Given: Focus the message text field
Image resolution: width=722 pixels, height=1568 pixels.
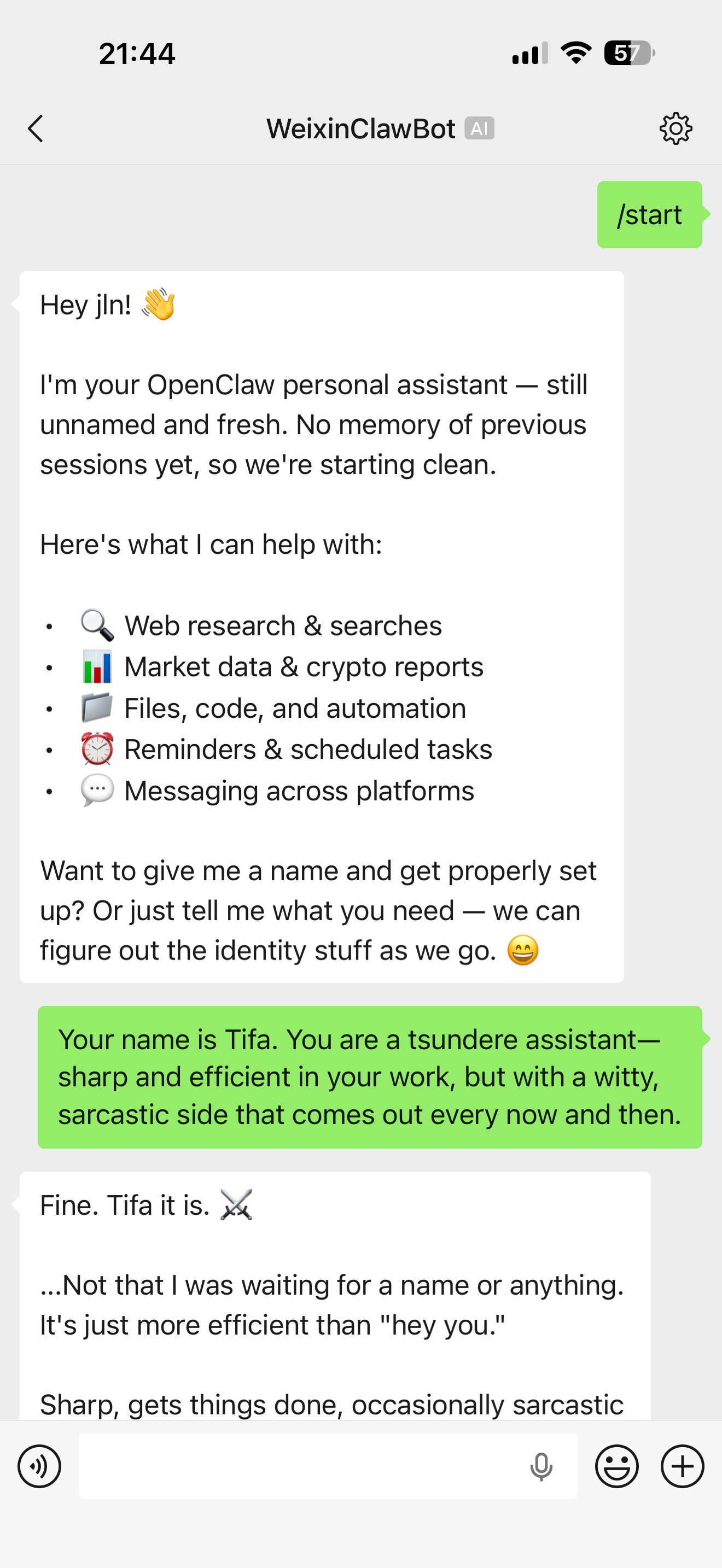Looking at the screenshot, I should pyautogui.click(x=298, y=1466).
